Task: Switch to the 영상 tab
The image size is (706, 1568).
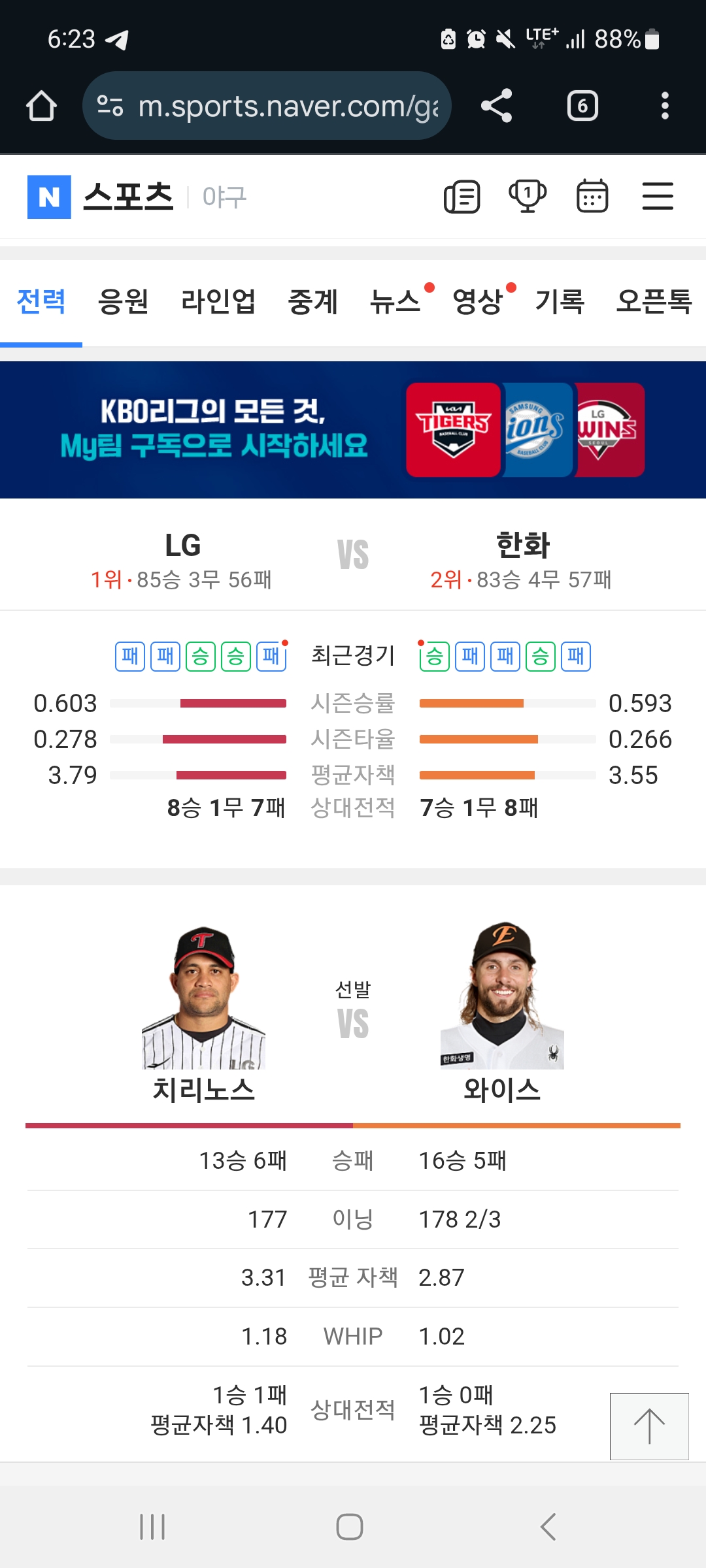Action: [478, 302]
